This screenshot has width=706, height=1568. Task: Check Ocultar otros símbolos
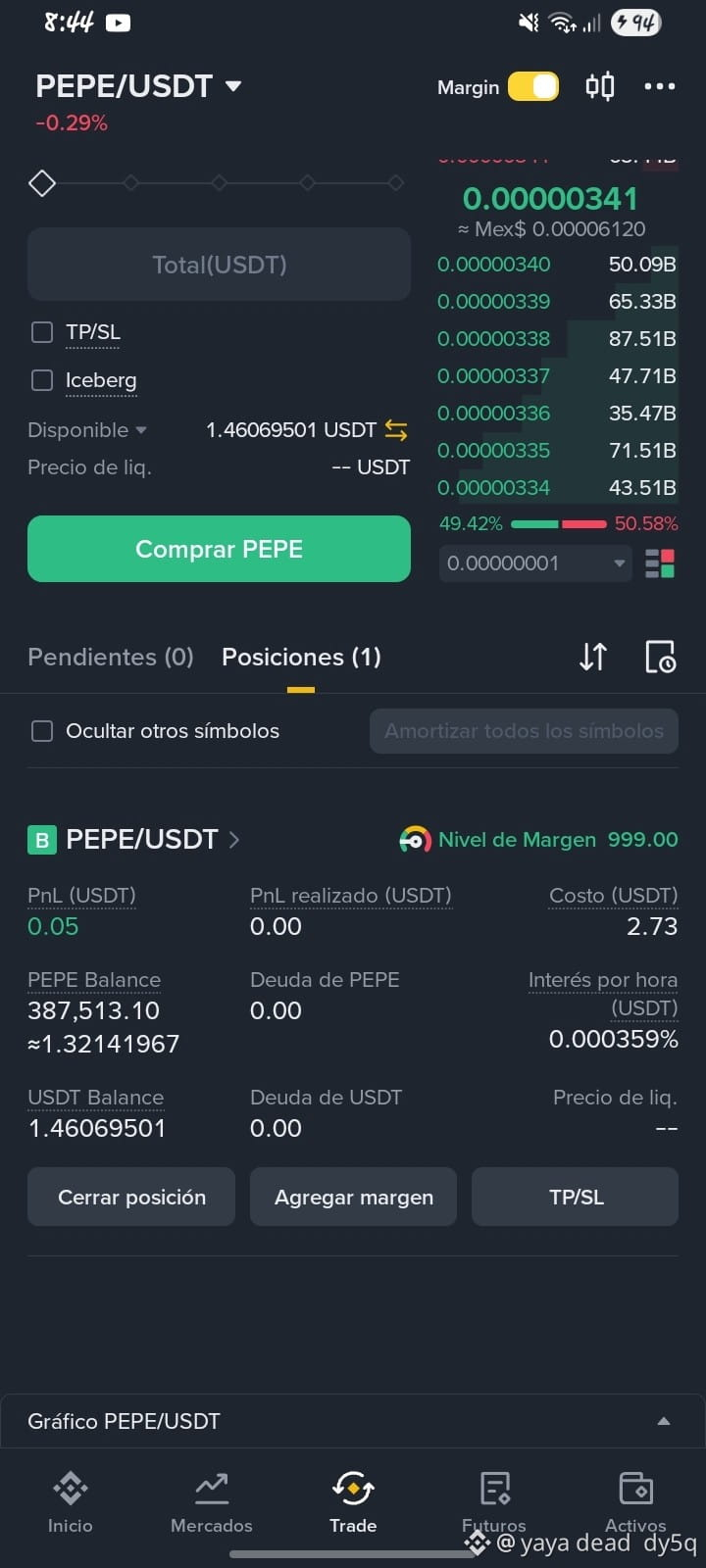[x=42, y=731]
